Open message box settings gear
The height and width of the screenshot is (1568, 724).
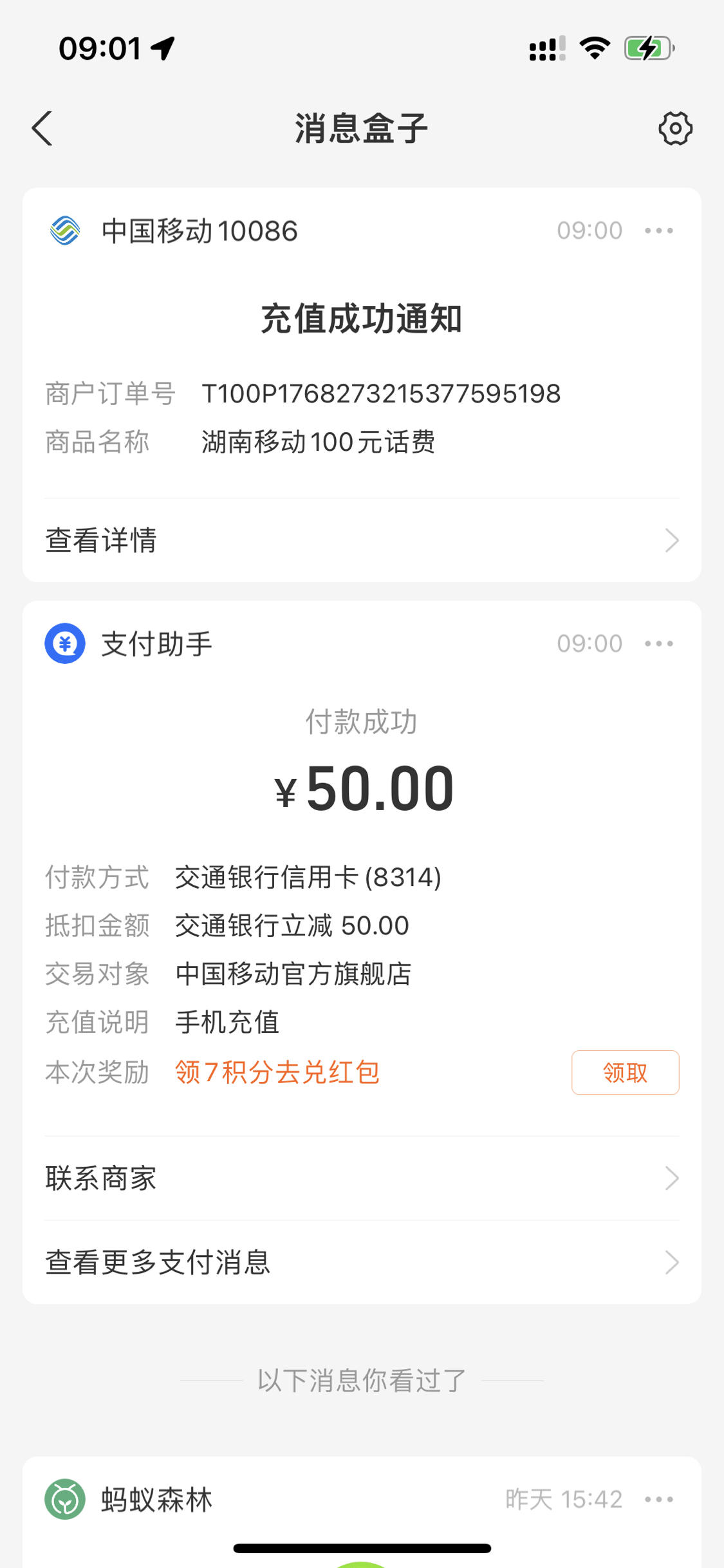coord(675,128)
